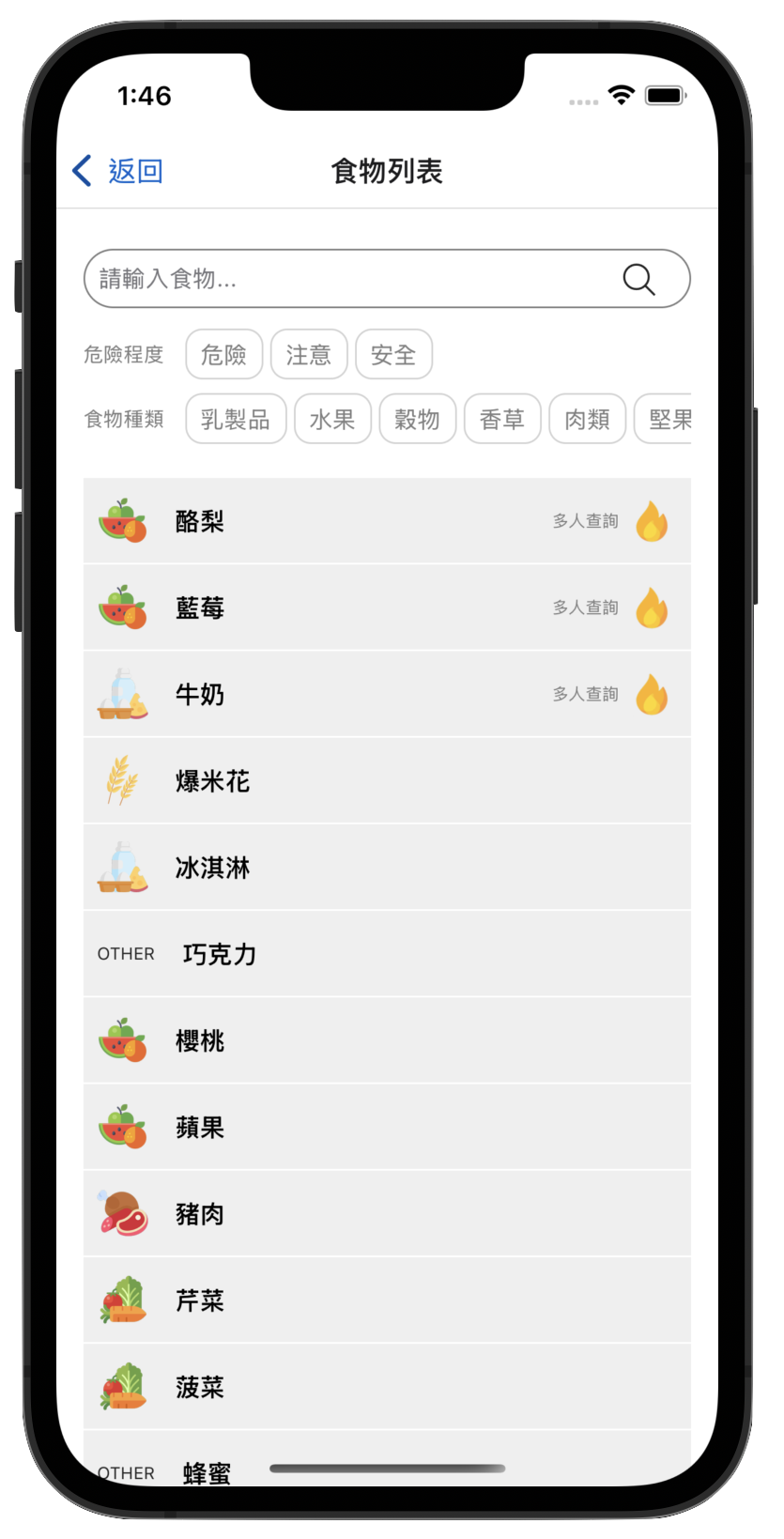Image resolution: width=784 pixels, height=1539 pixels.
Task: Click the fruit icon beside 酪梨
Action: click(123, 521)
